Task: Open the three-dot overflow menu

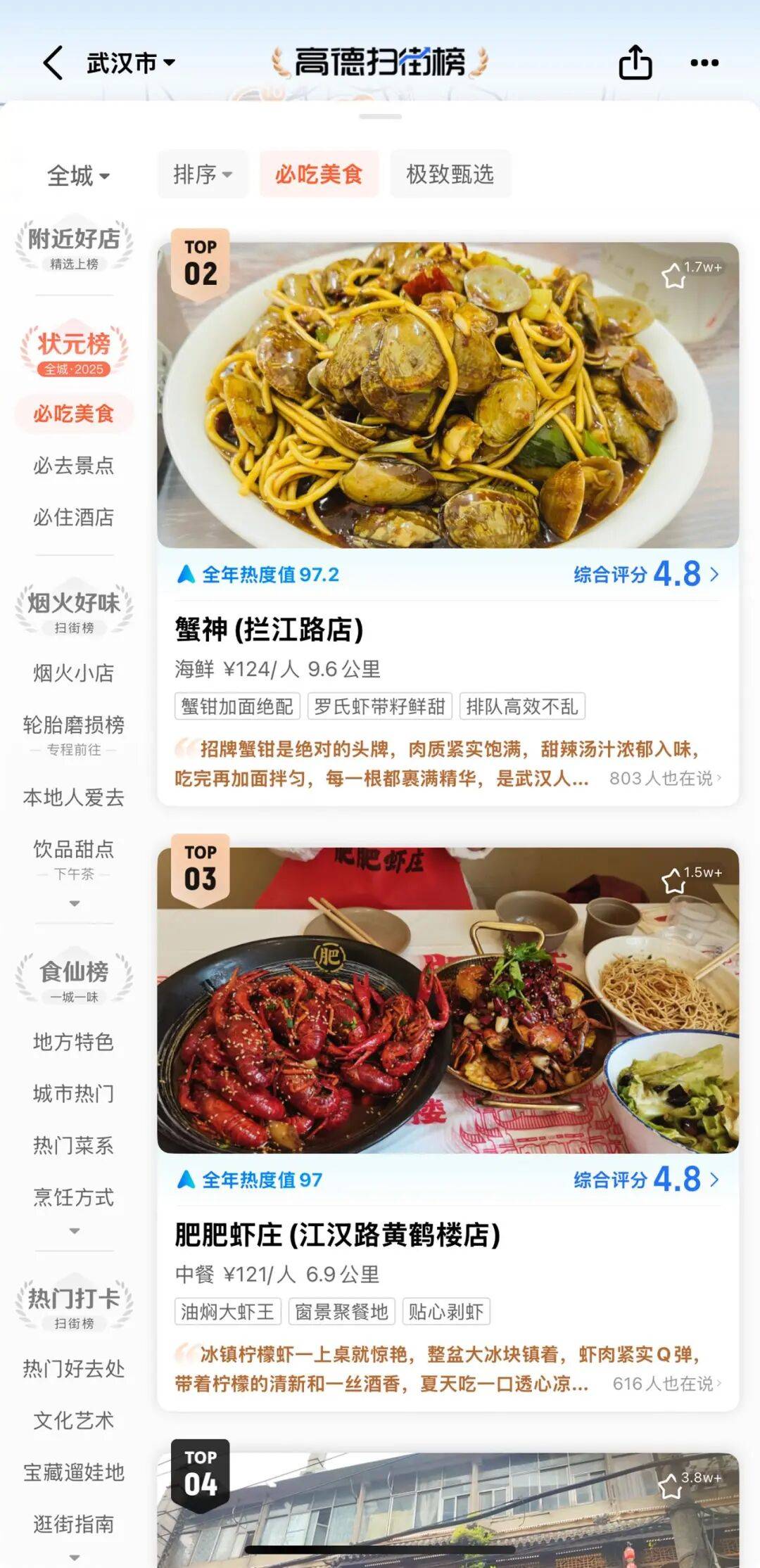Action: point(704,63)
